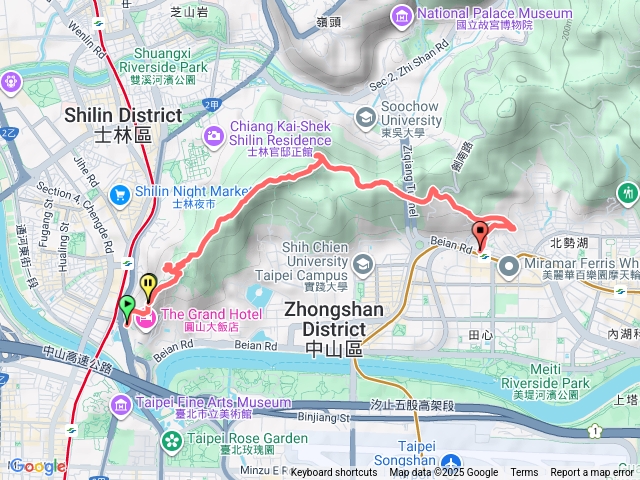The image size is (640, 480).
Task: Open Taipei Fine Arts Museum pin
Action: point(121,405)
